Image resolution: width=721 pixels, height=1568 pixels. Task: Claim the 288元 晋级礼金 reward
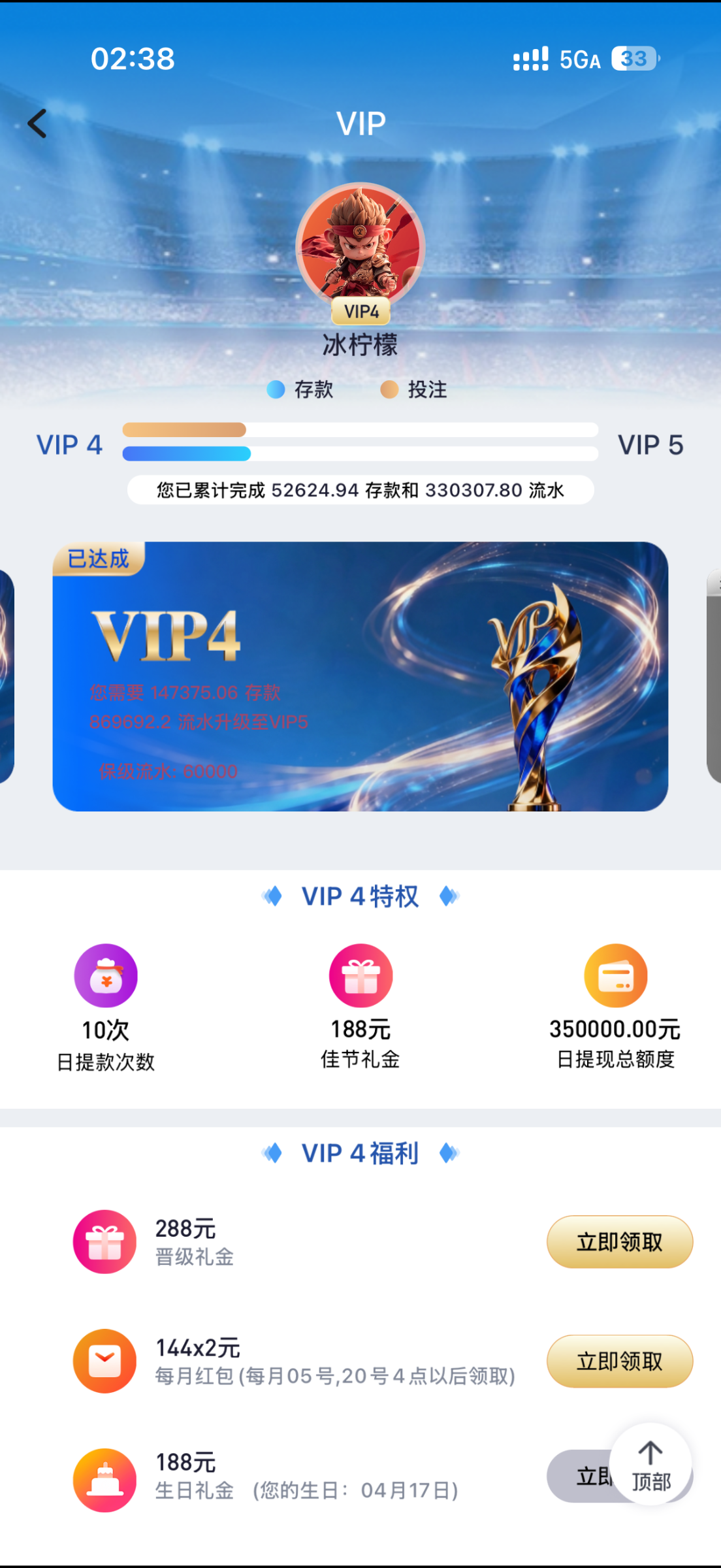(x=619, y=1241)
